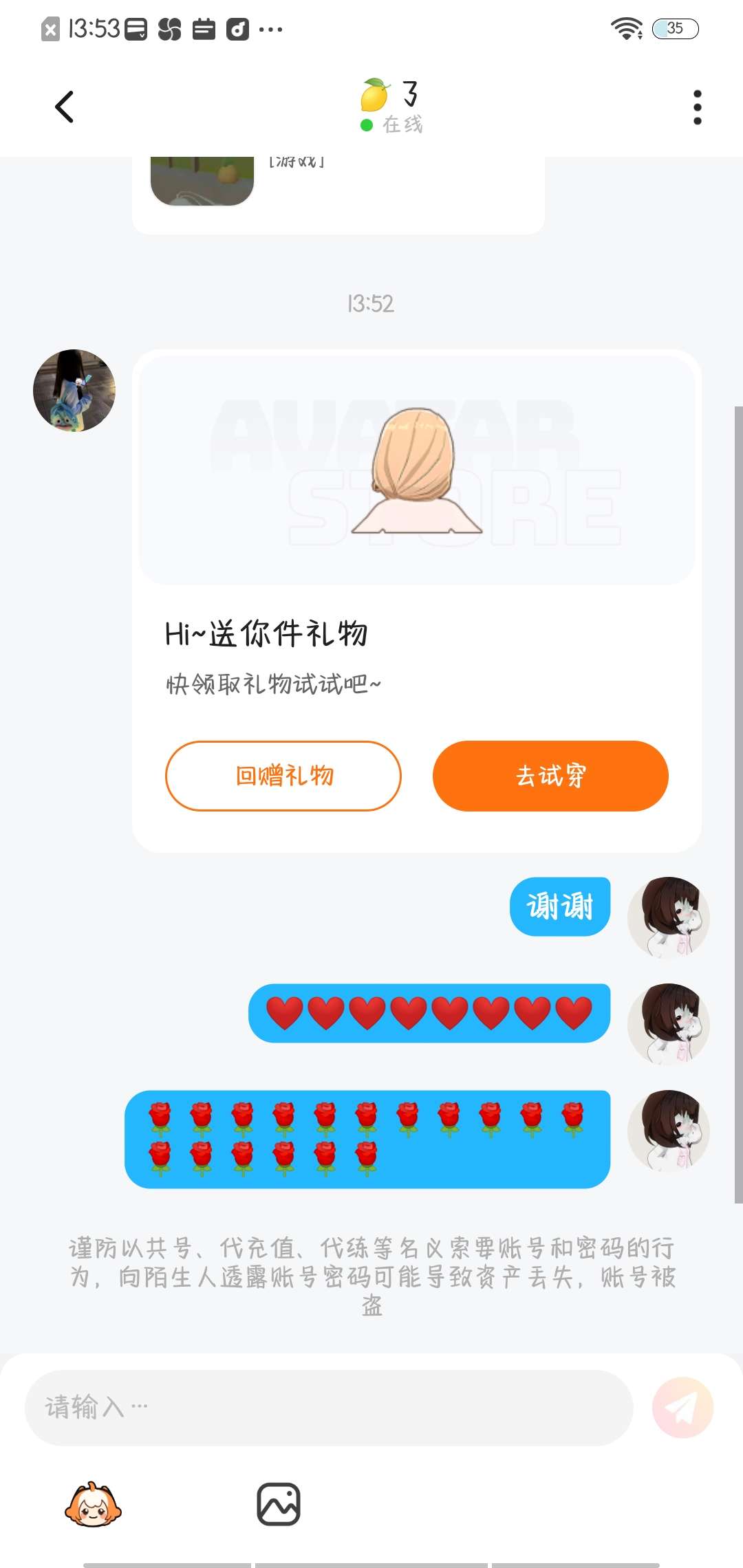Image resolution: width=743 pixels, height=1568 pixels.
Task: Open my avatar next to 谢谢
Action: (x=668, y=917)
